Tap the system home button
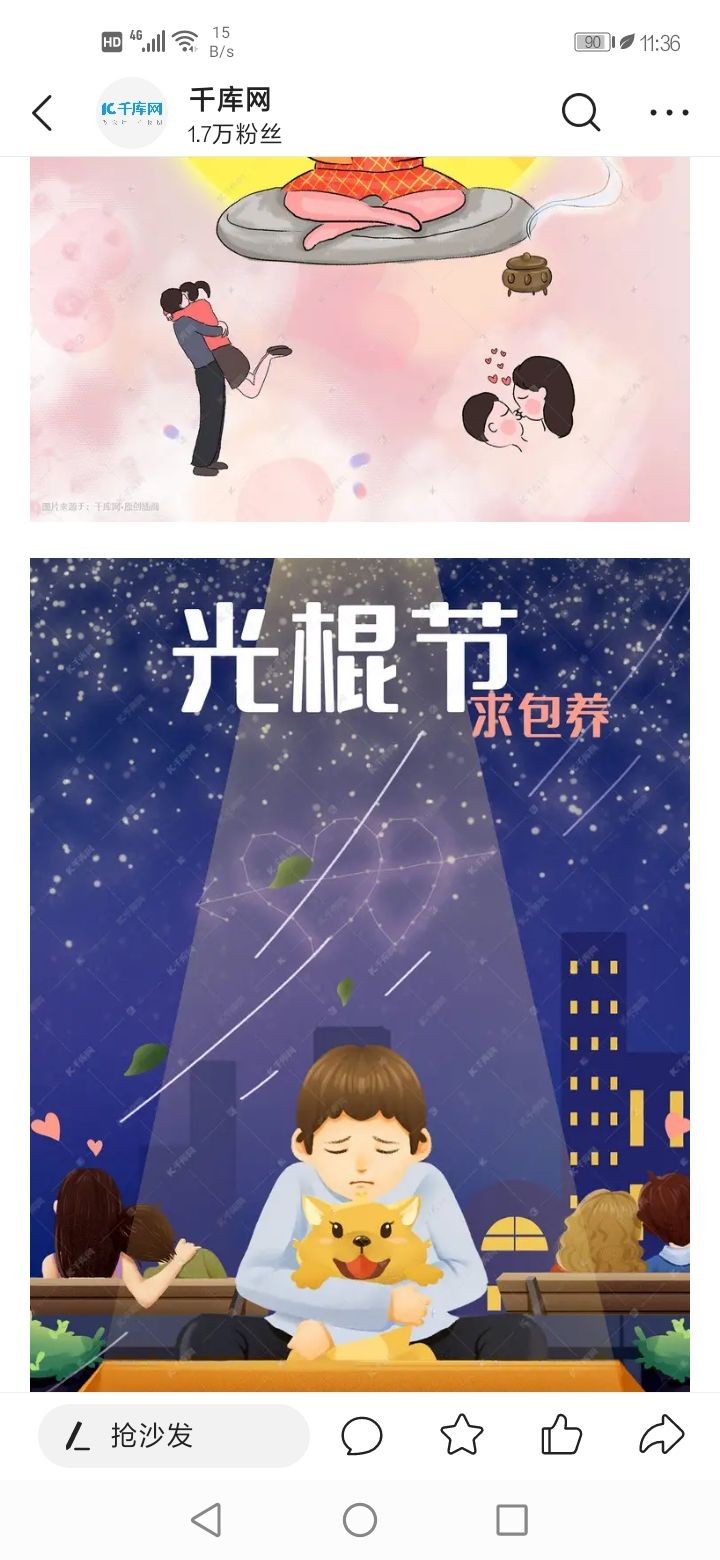The width and height of the screenshot is (720, 1560). click(x=360, y=1520)
